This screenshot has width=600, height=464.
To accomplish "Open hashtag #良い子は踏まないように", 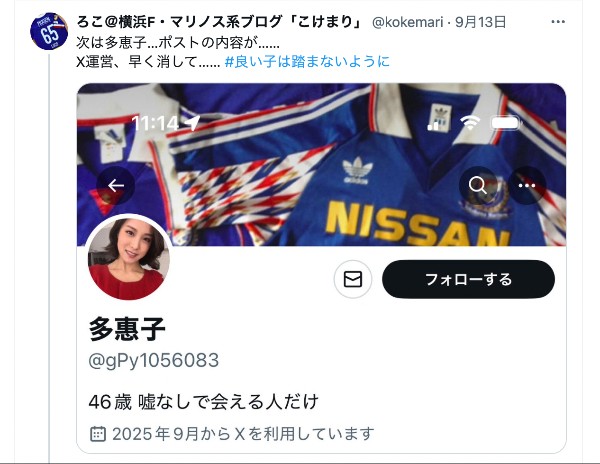I will click(x=308, y=61).
